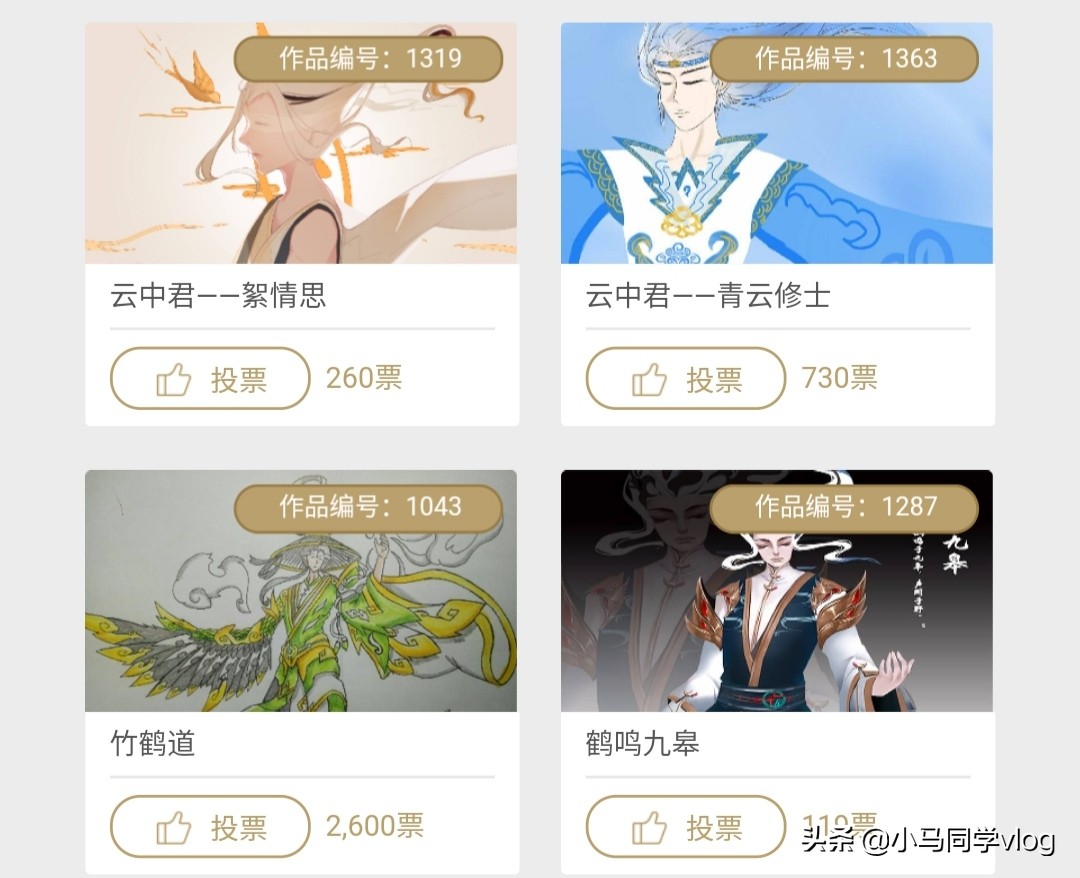Open artwork number 1363 image
This screenshot has width=1080, height=878.
click(x=776, y=160)
